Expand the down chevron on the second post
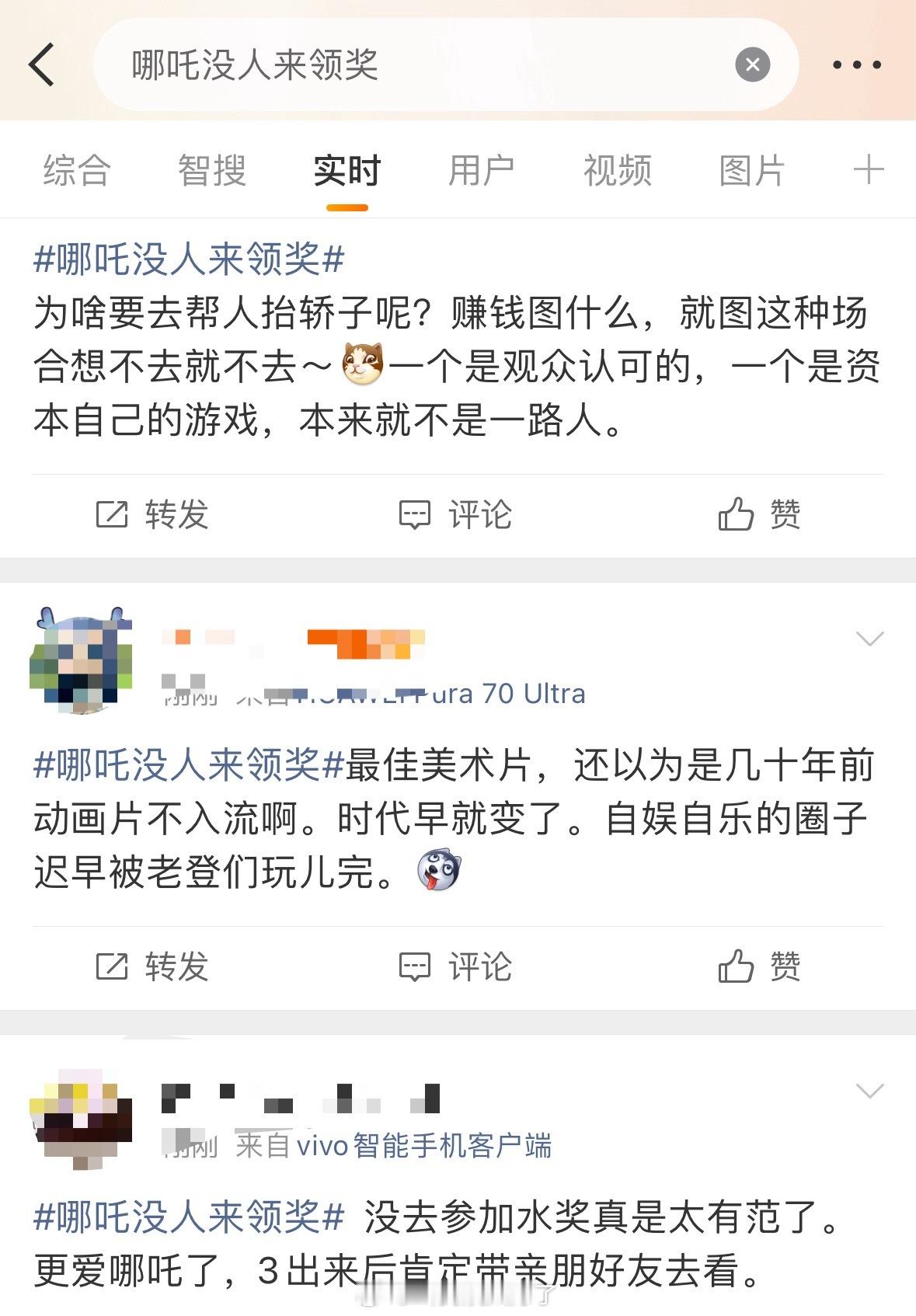 tap(868, 637)
